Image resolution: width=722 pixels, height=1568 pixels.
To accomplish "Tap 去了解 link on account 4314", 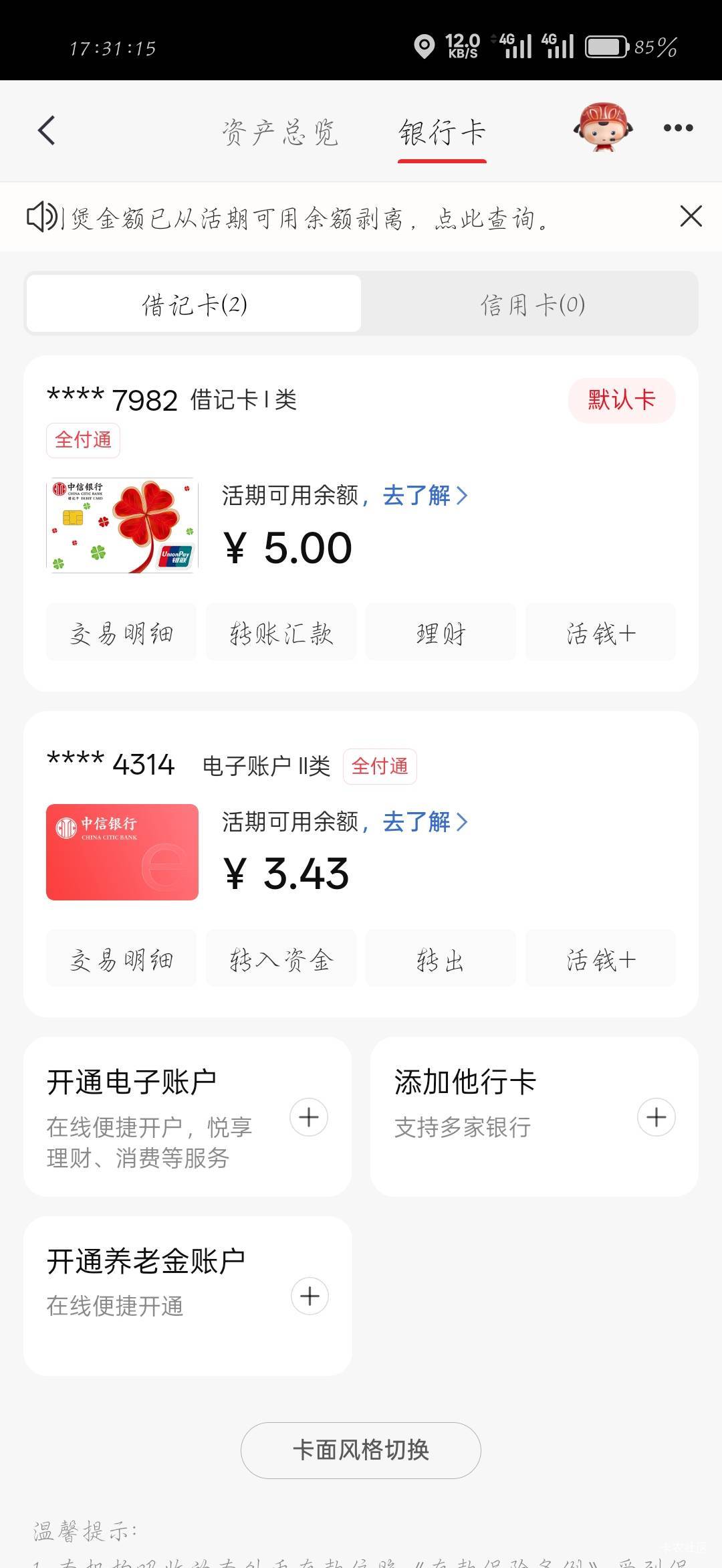I will (425, 822).
